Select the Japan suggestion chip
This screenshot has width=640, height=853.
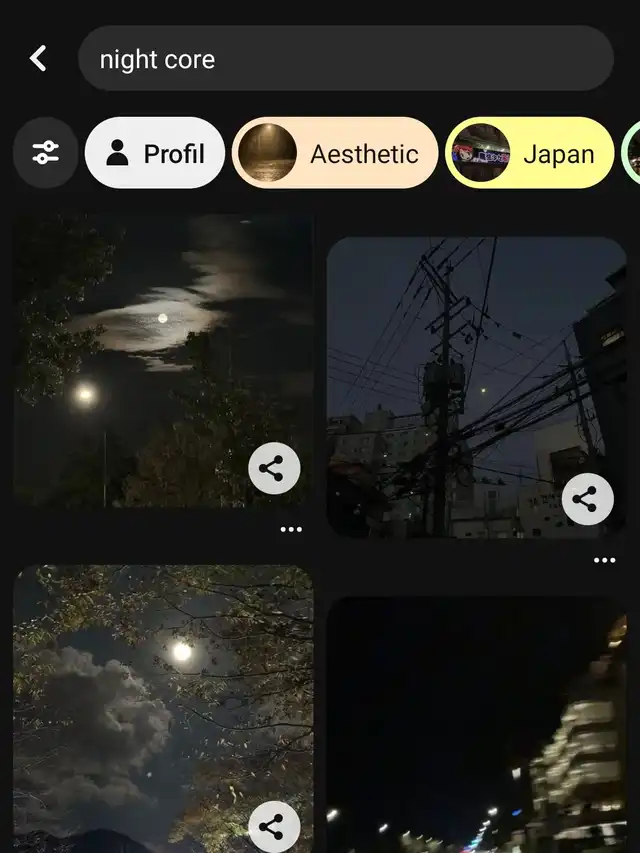coord(530,153)
